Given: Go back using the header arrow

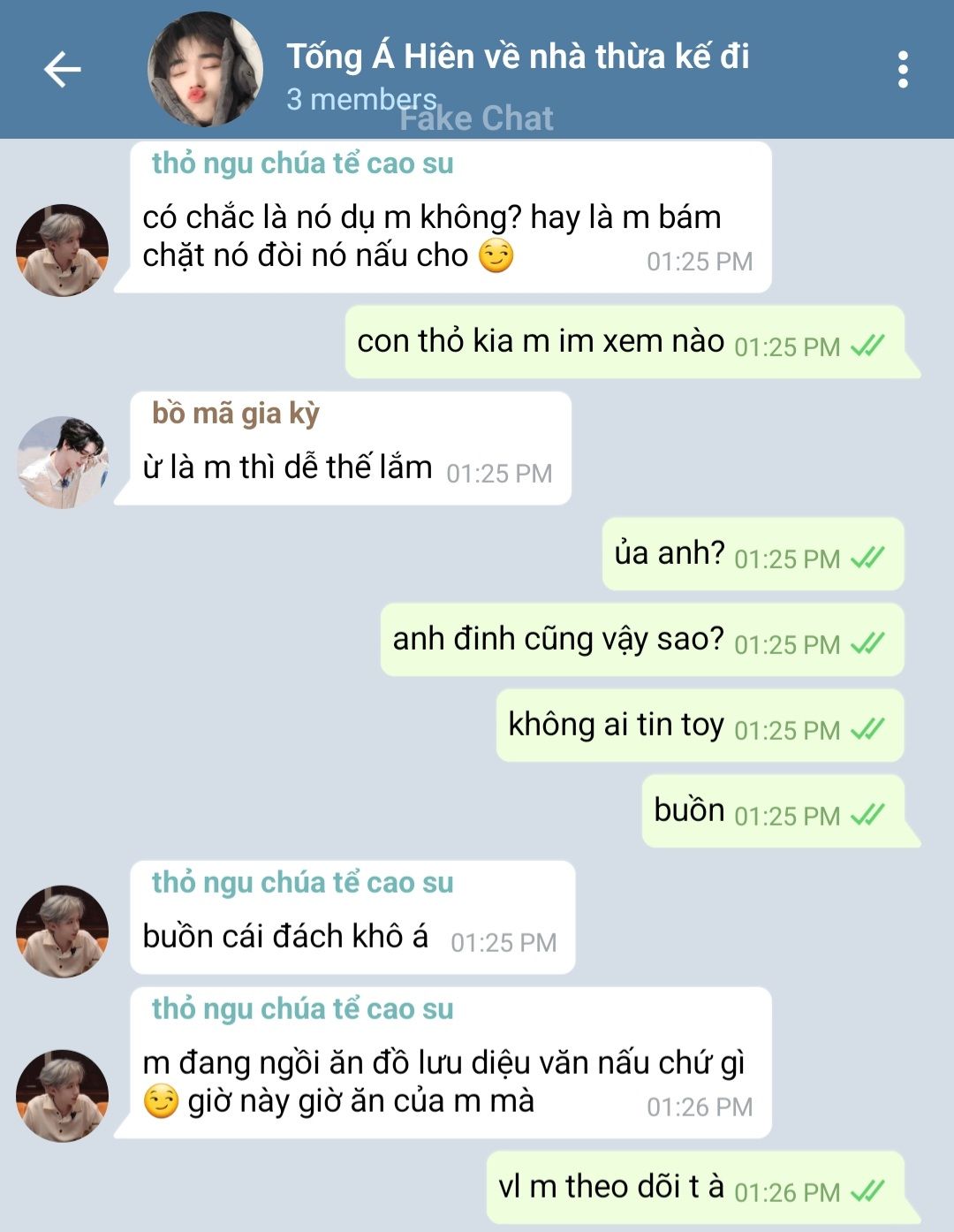Looking at the screenshot, I should pos(62,70).
